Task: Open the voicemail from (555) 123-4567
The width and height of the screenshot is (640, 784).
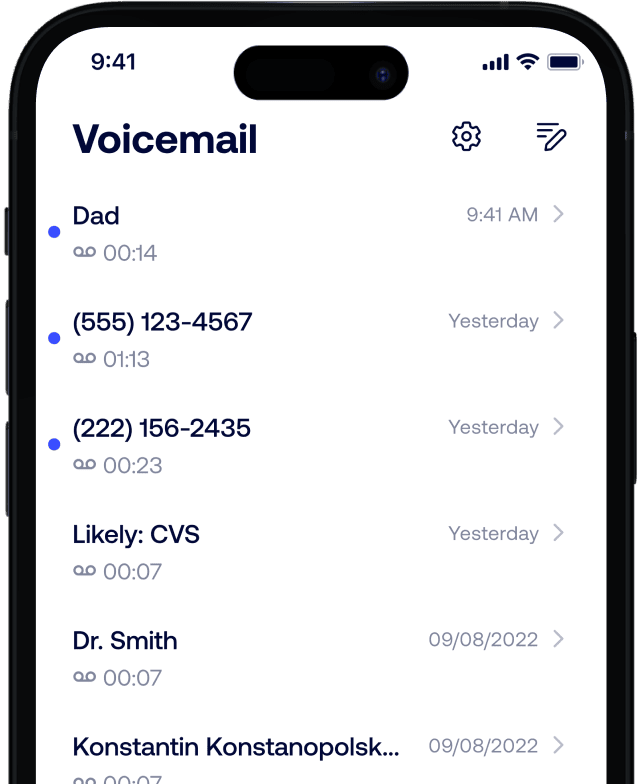Action: coord(318,339)
